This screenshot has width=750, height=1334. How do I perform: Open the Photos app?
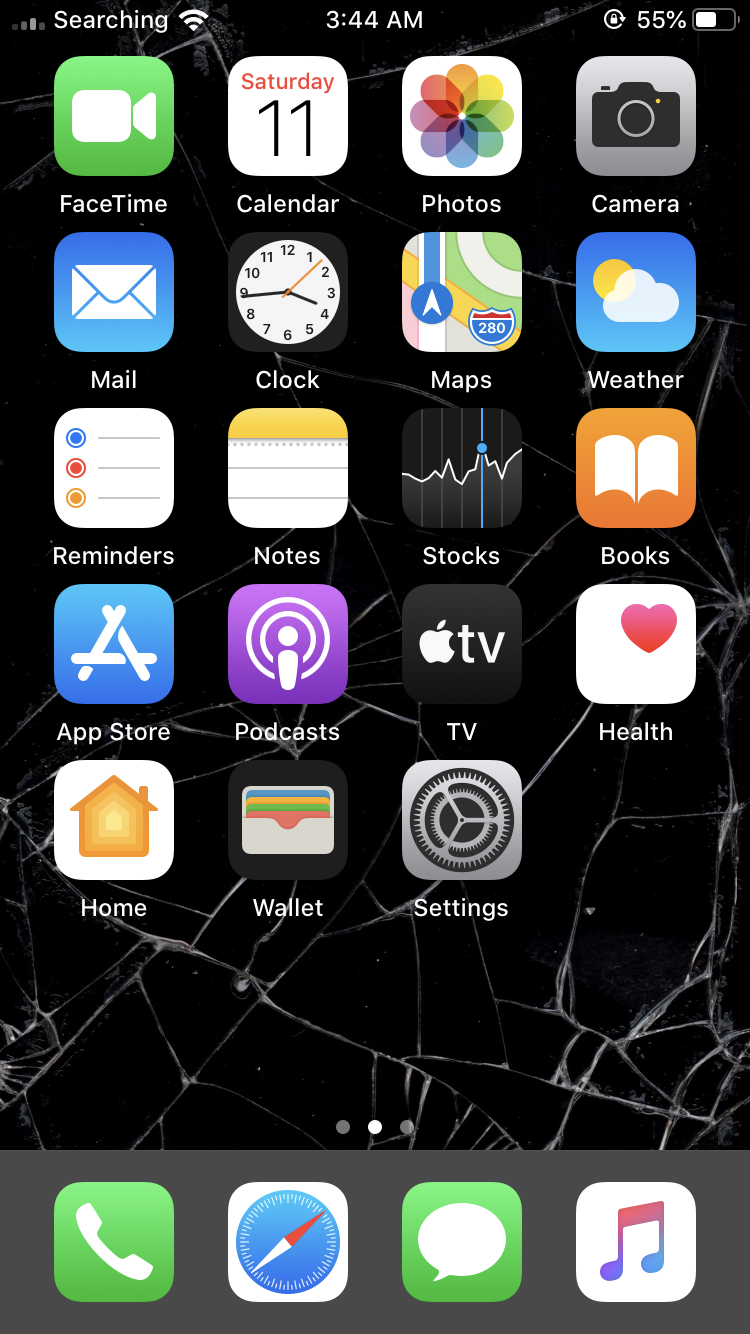click(x=461, y=116)
